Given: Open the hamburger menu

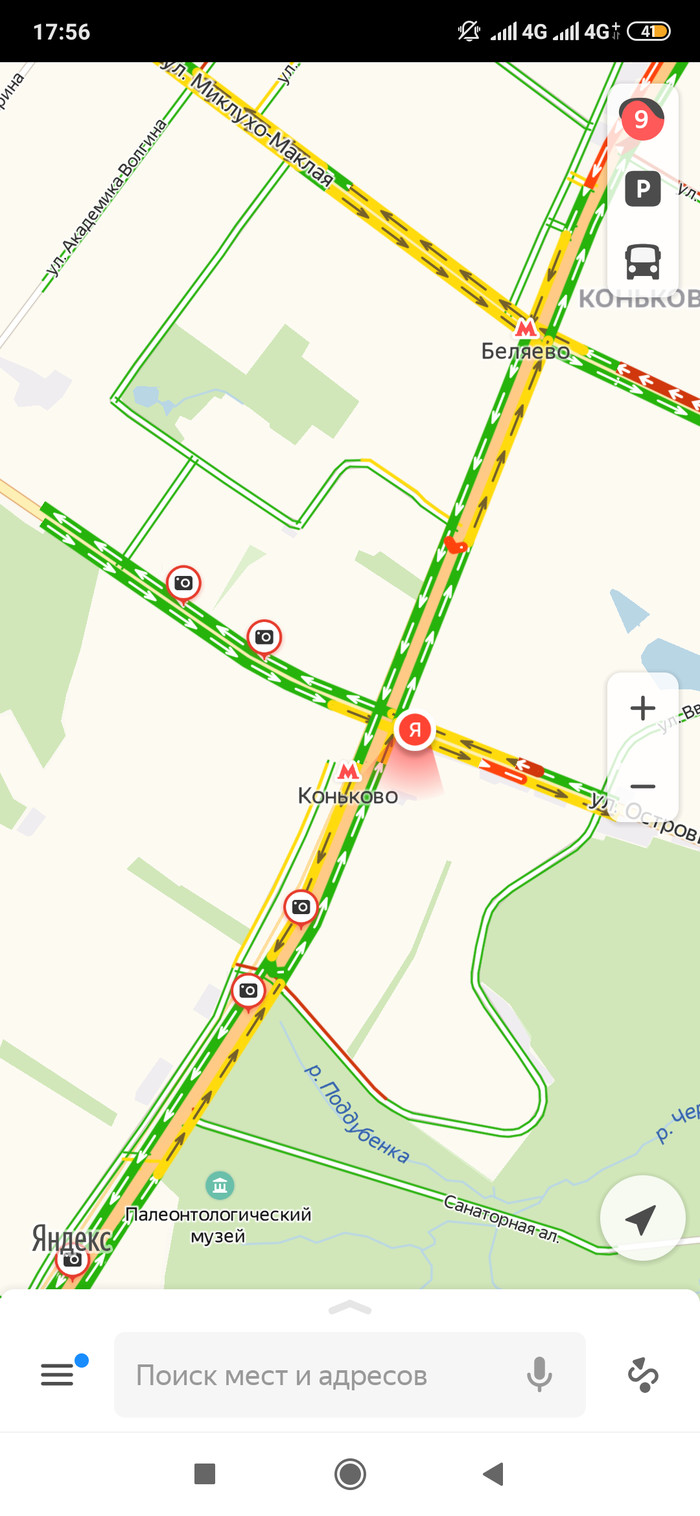Looking at the screenshot, I should pos(57,1375).
